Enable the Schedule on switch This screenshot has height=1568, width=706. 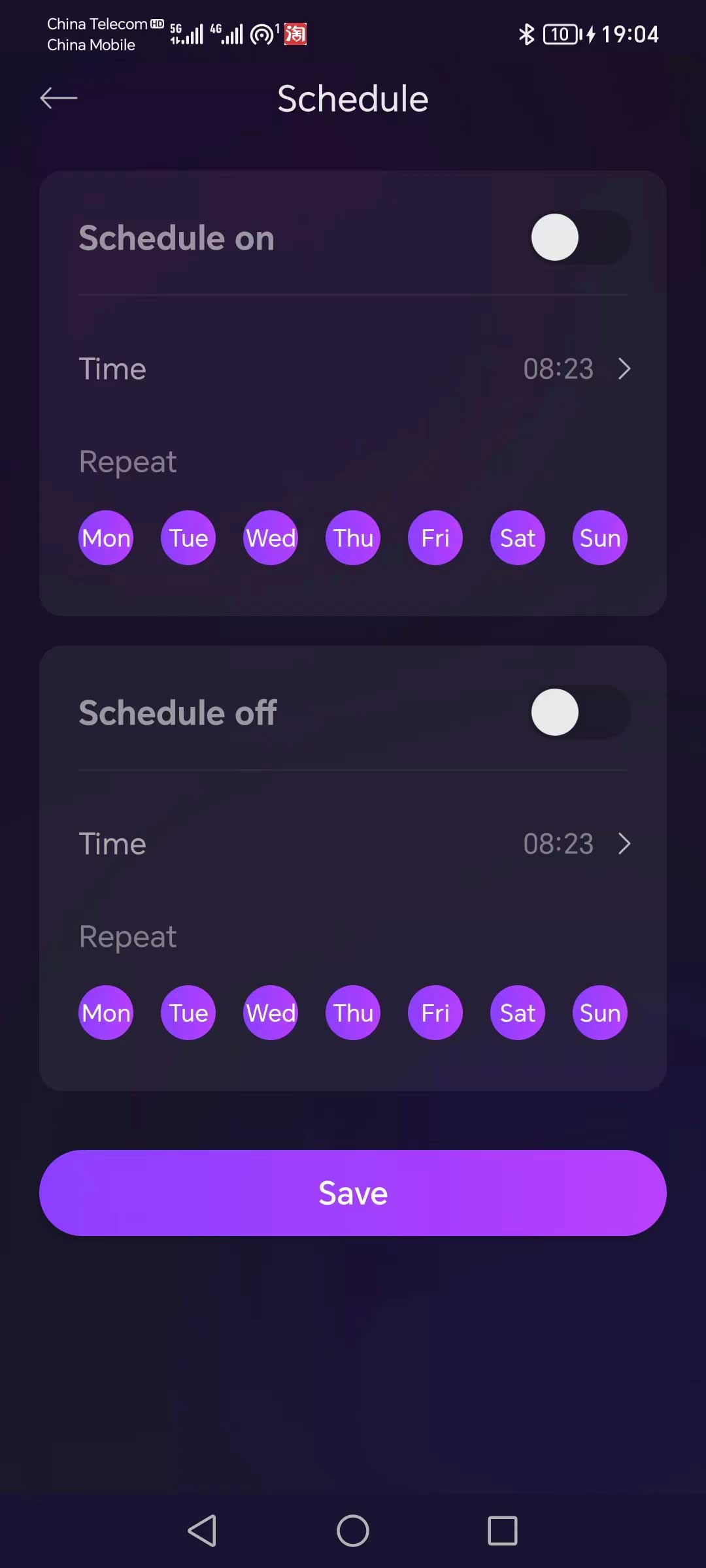579,237
